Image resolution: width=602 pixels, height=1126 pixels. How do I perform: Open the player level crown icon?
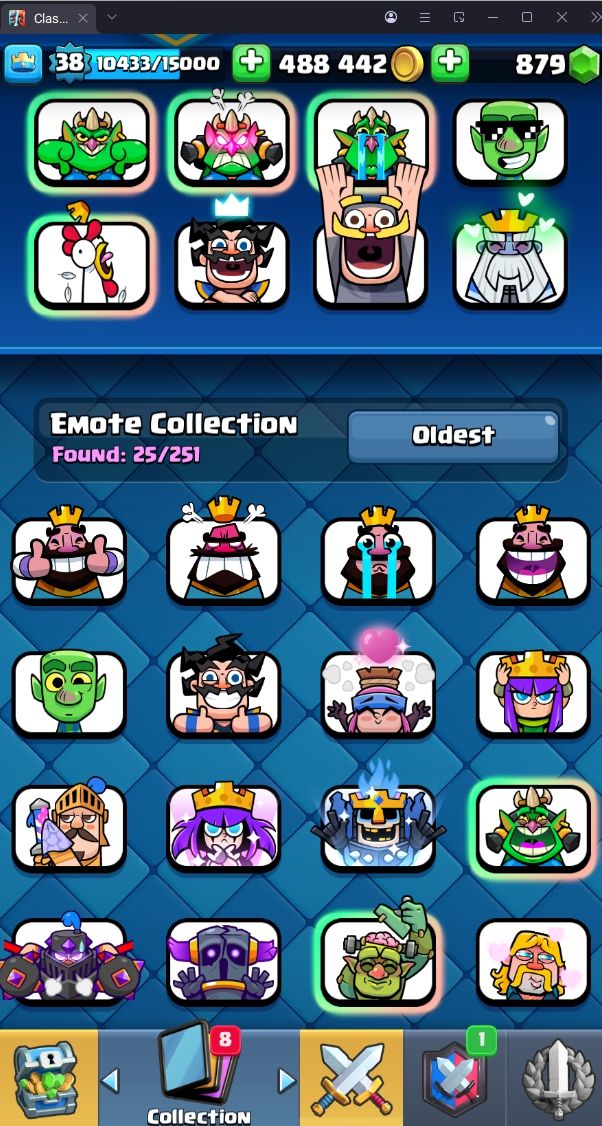click(23, 63)
